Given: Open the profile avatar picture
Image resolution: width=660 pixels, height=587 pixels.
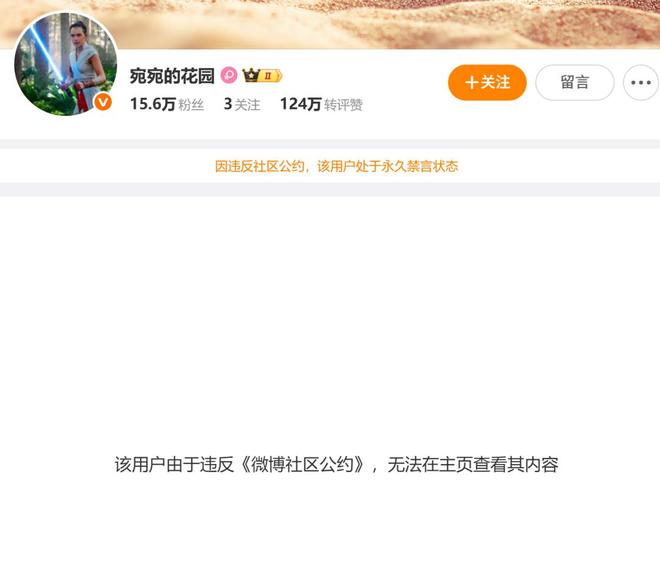Looking at the screenshot, I should tap(66, 65).
